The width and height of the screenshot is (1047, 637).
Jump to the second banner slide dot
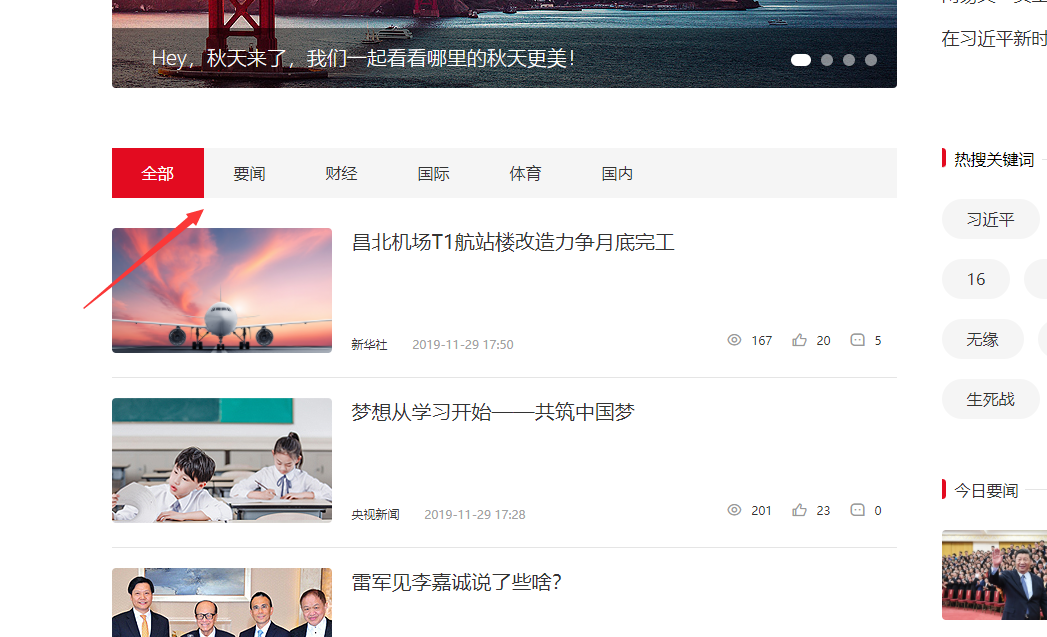pyautogui.click(x=827, y=60)
